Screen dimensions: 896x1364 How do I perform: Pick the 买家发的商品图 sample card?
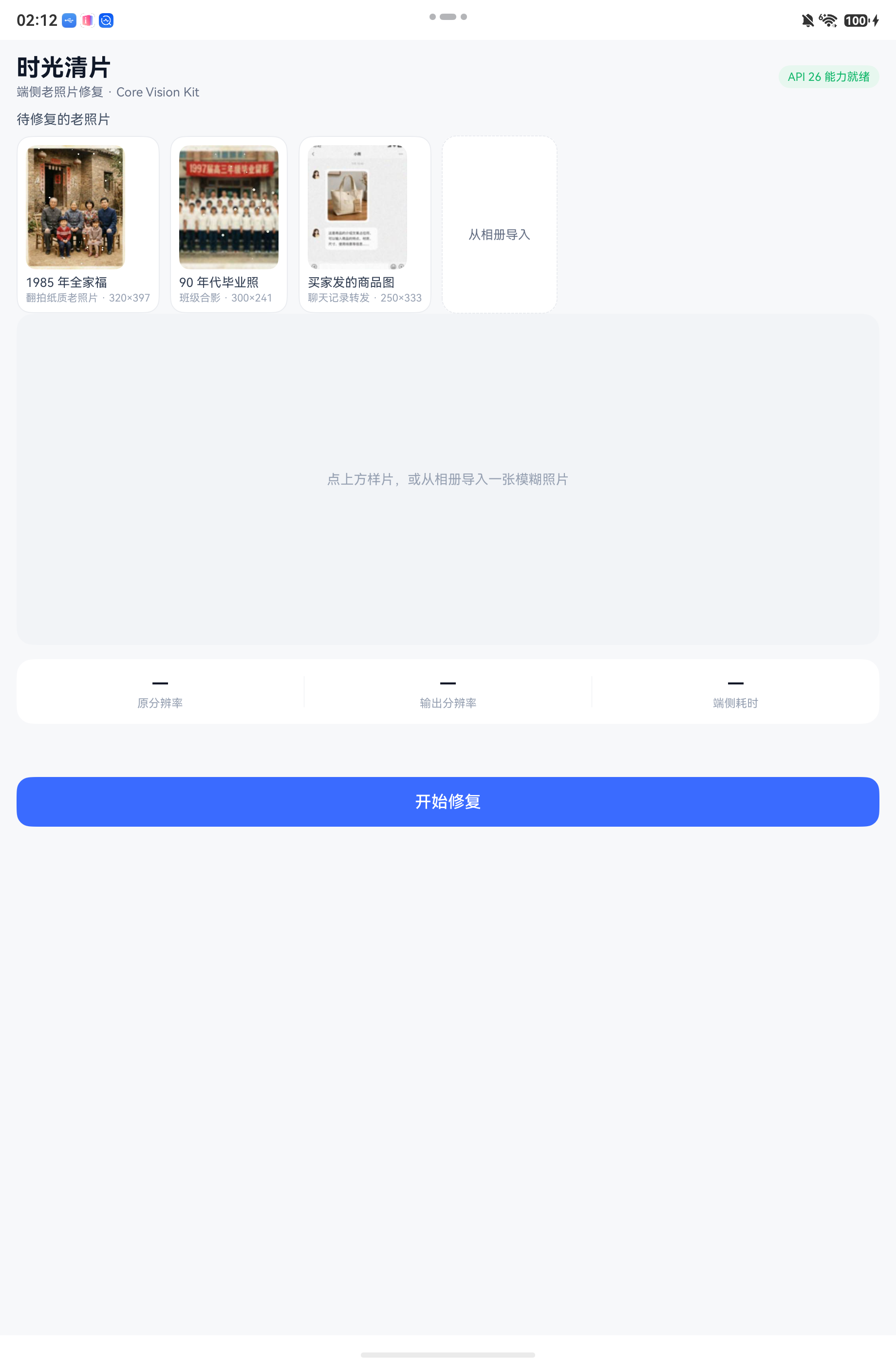364,224
